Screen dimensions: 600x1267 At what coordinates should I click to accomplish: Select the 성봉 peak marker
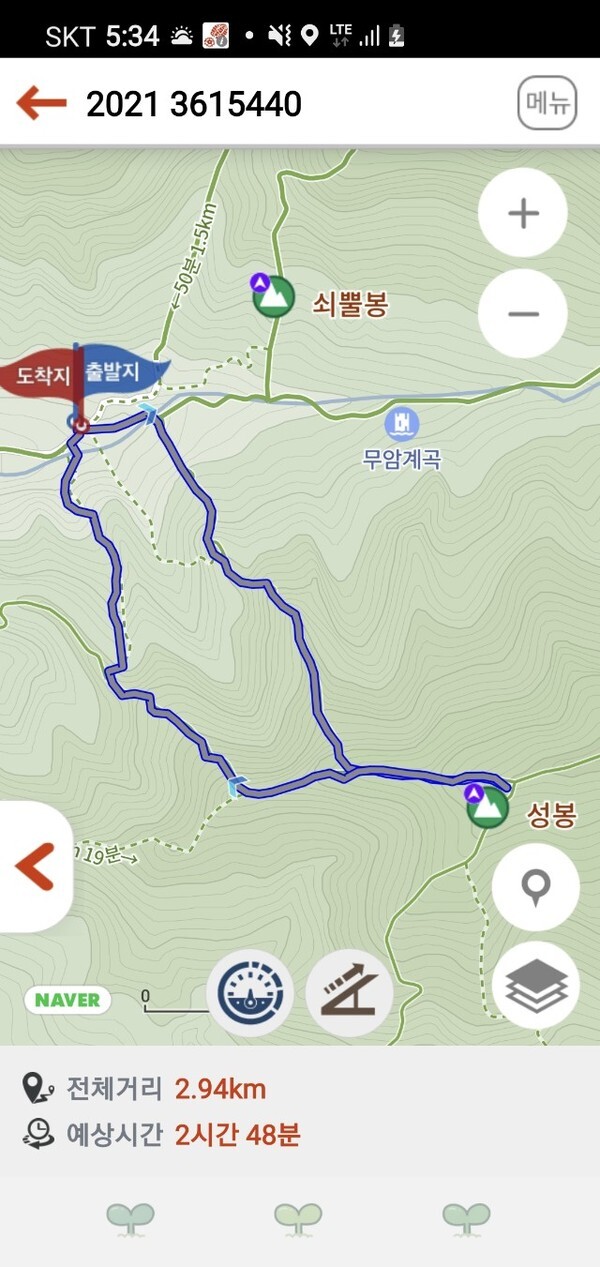[487, 808]
